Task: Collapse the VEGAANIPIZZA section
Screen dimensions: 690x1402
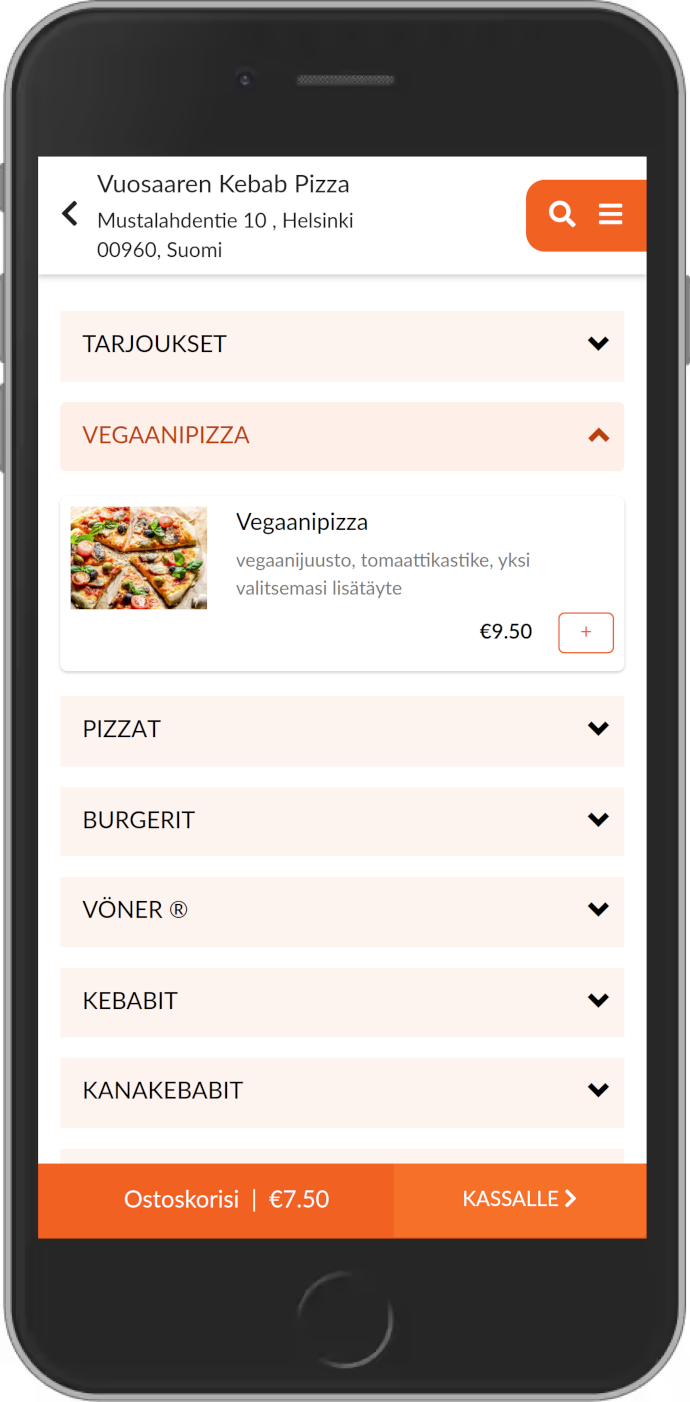Action: [342, 436]
